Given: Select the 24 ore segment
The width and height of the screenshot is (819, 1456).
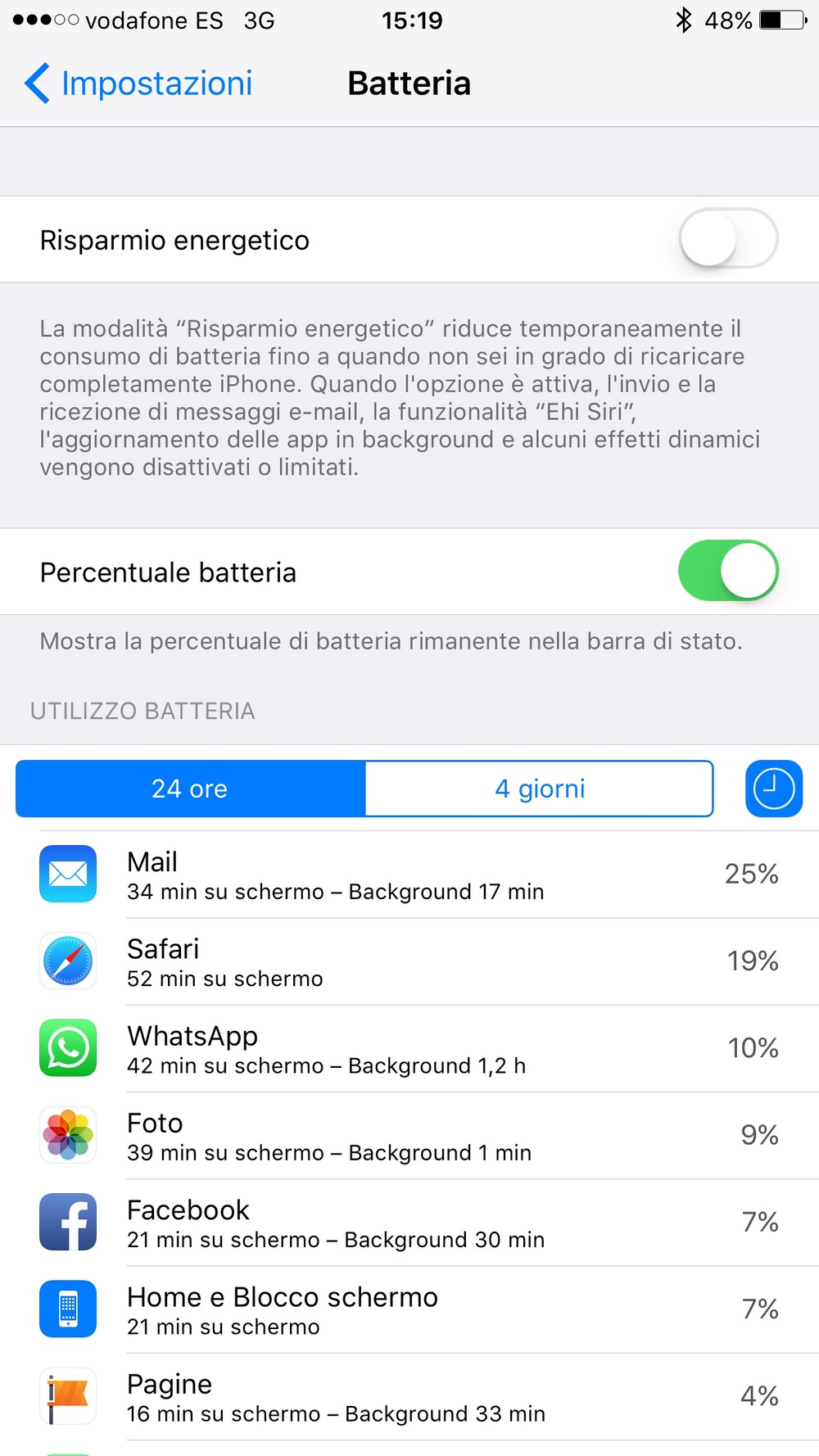Looking at the screenshot, I should tap(190, 789).
